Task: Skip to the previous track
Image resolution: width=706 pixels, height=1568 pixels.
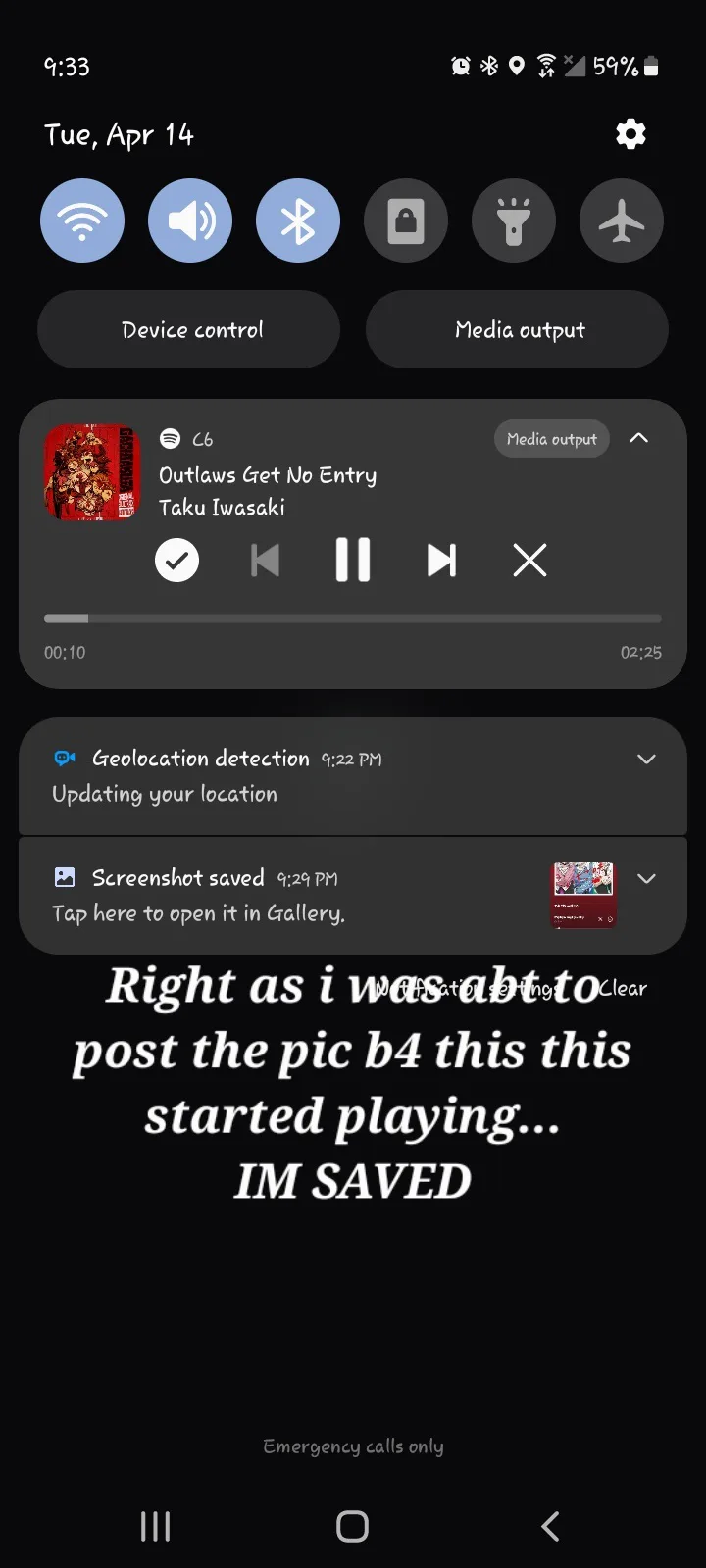Action: coord(265,561)
